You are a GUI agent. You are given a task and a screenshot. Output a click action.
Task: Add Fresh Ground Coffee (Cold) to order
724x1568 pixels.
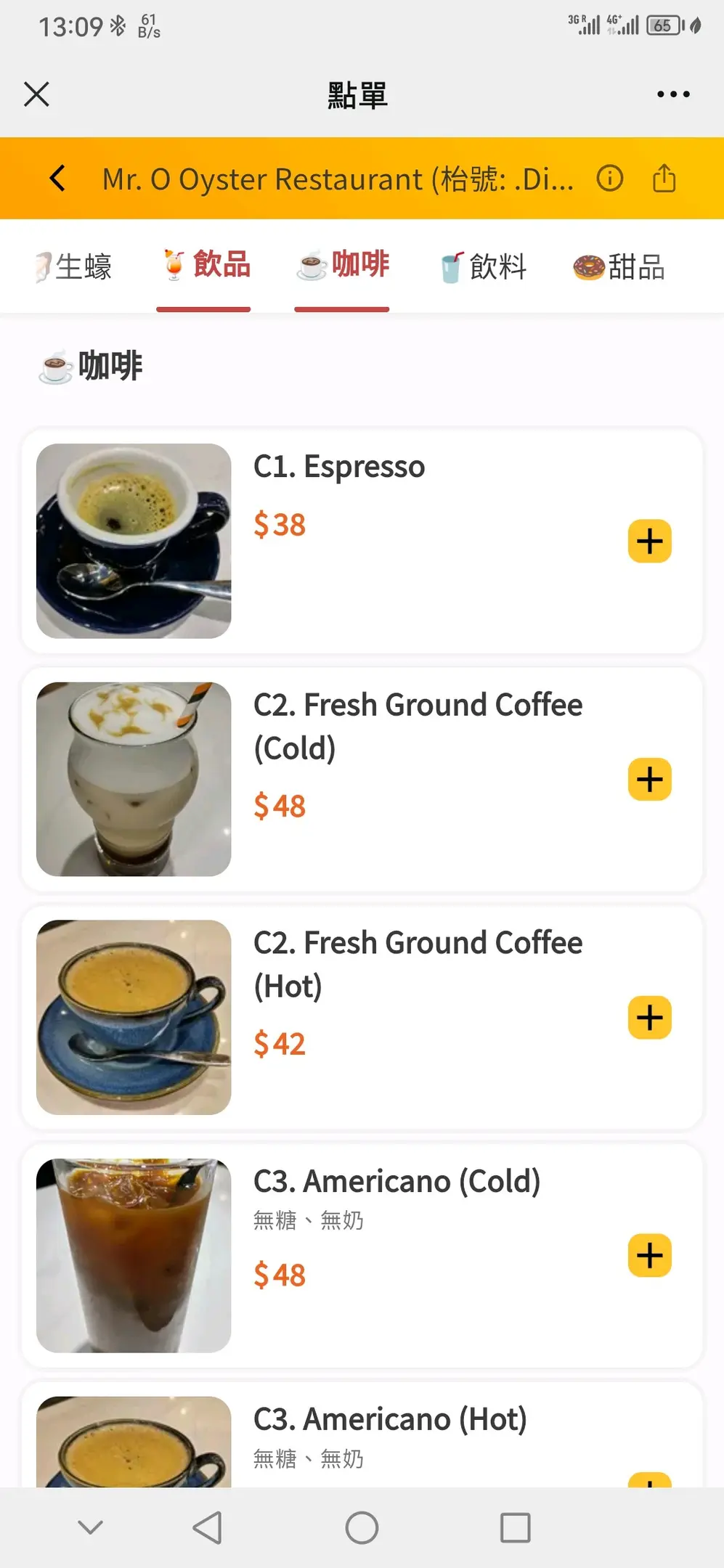(x=649, y=780)
